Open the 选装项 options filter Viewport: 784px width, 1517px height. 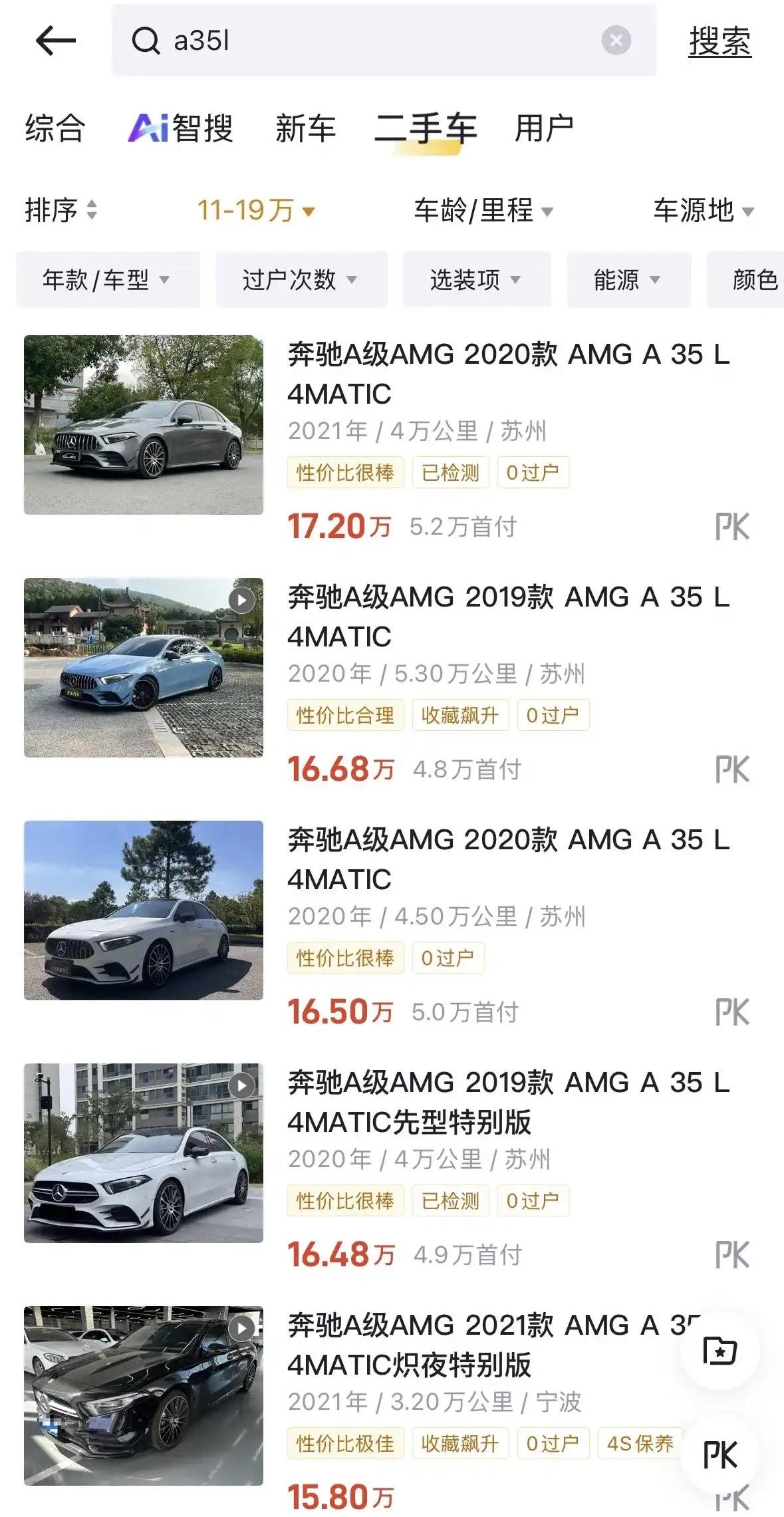[x=476, y=280]
